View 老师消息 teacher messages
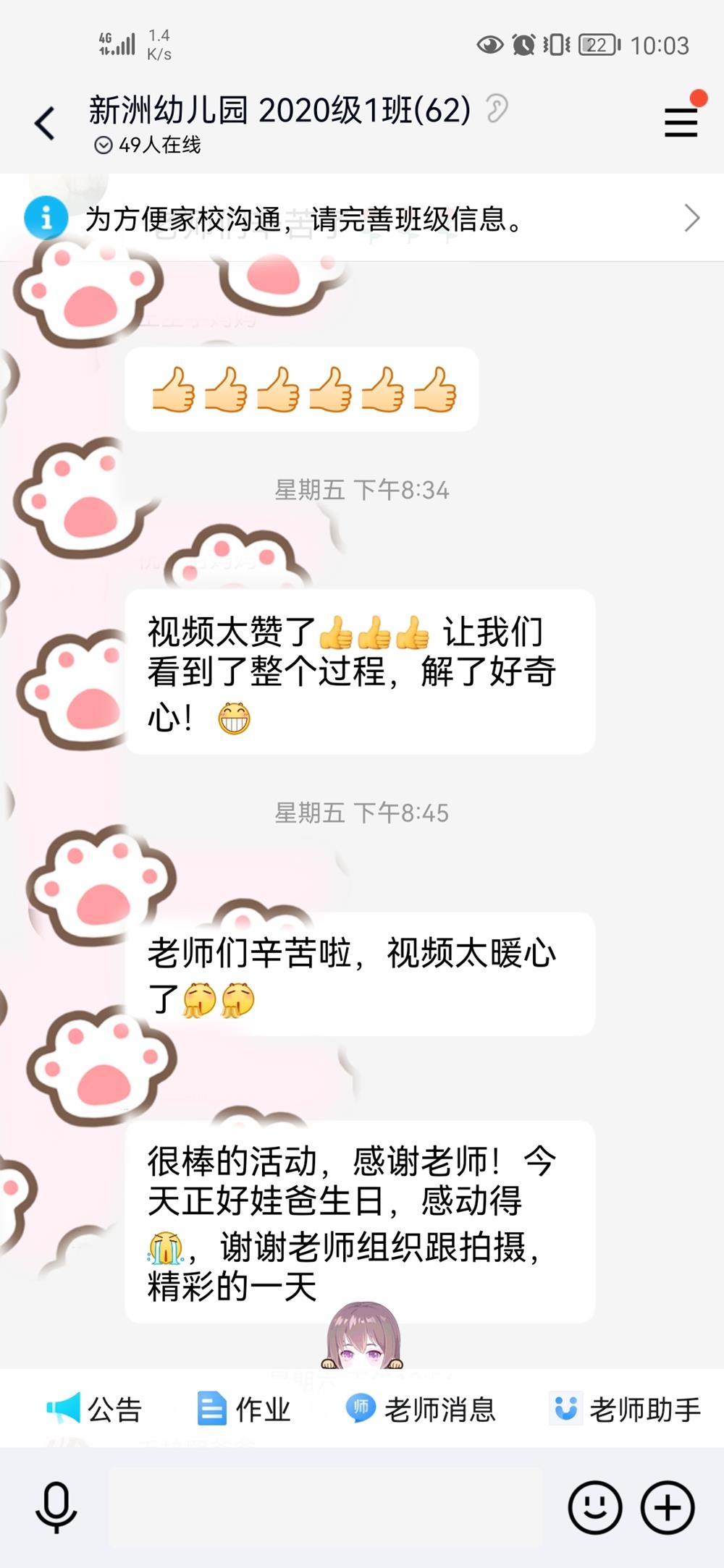This screenshot has height=1568, width=724. click(421, 1409)
